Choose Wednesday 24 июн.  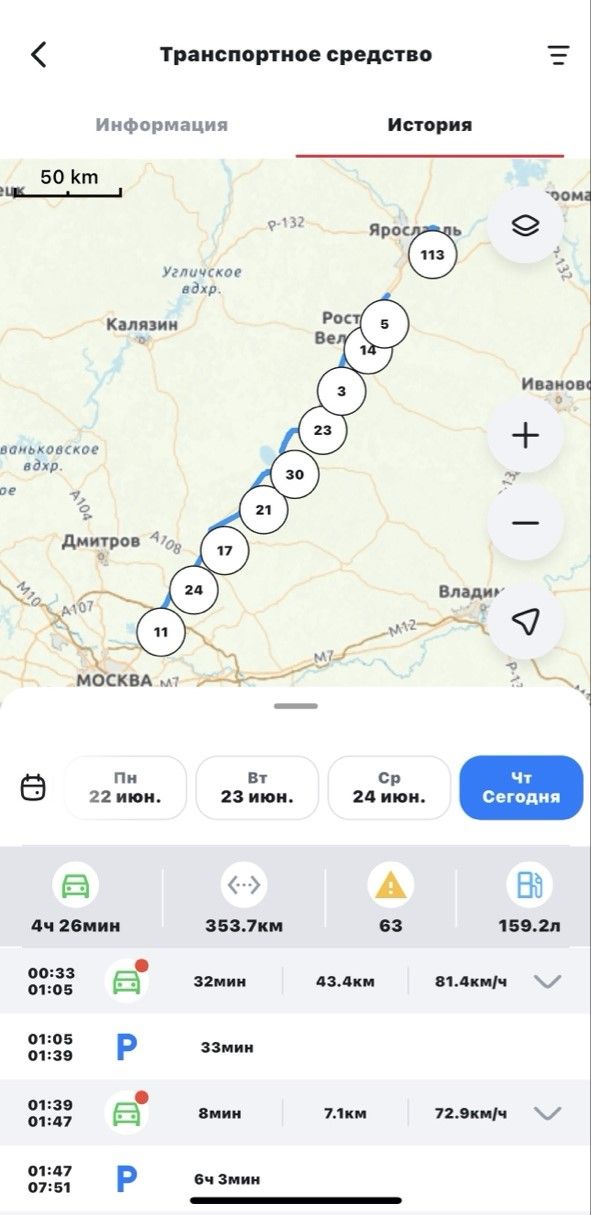[x=389, y=788]
